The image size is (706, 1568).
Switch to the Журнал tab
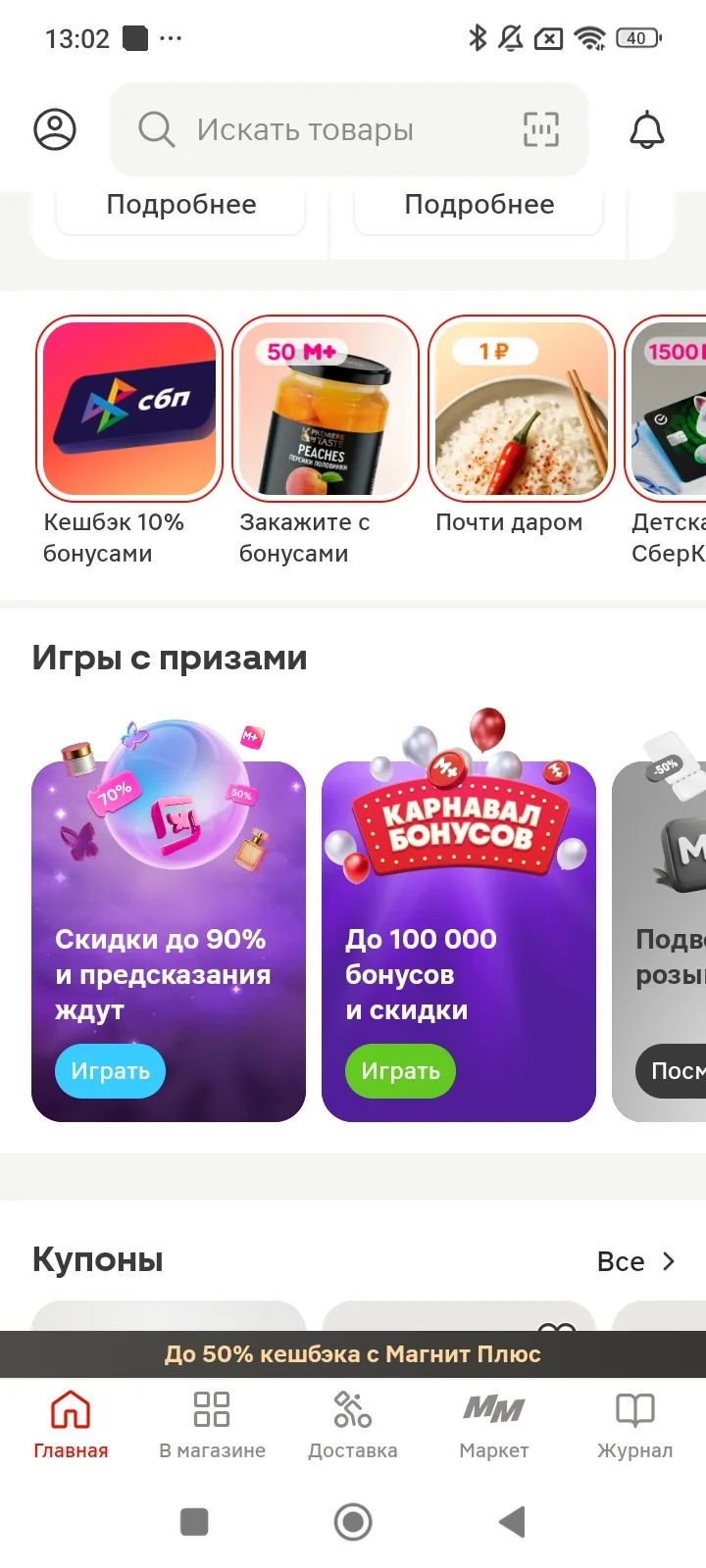[x=635, y=1425]
